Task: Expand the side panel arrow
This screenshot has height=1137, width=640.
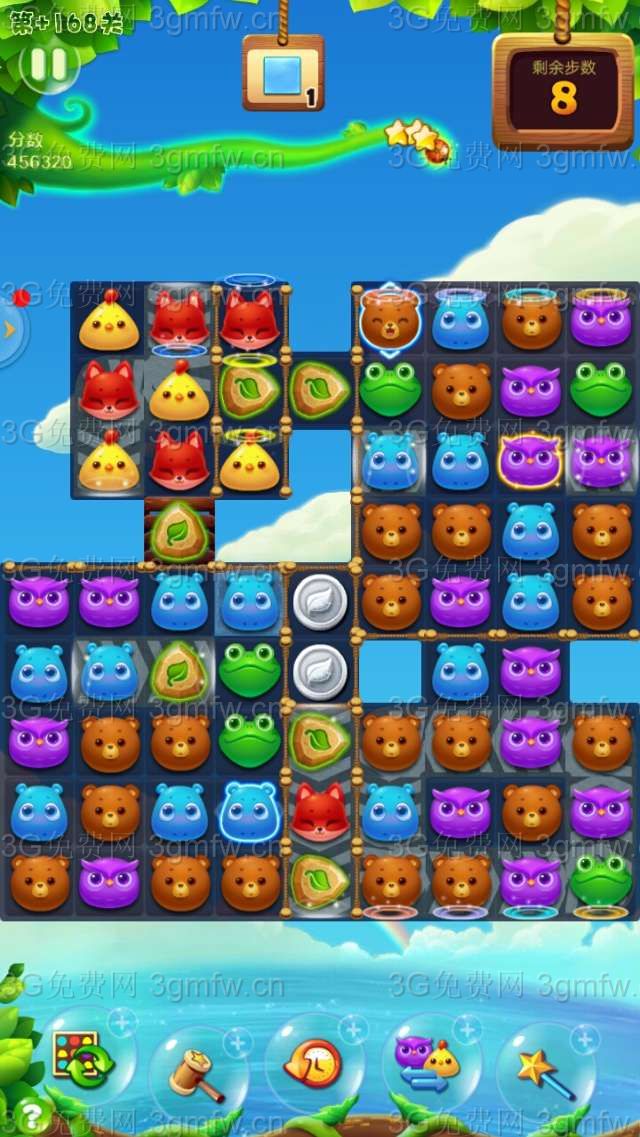Action: (9, 332)
